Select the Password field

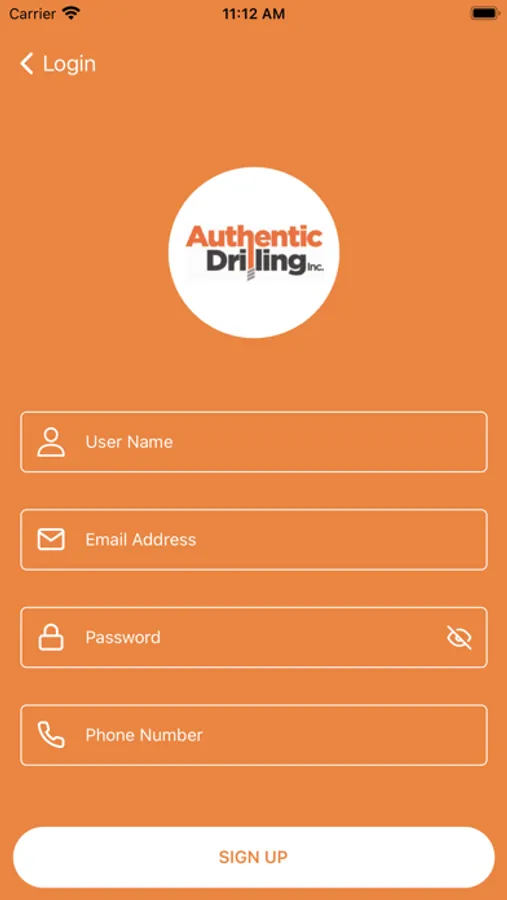254,637
